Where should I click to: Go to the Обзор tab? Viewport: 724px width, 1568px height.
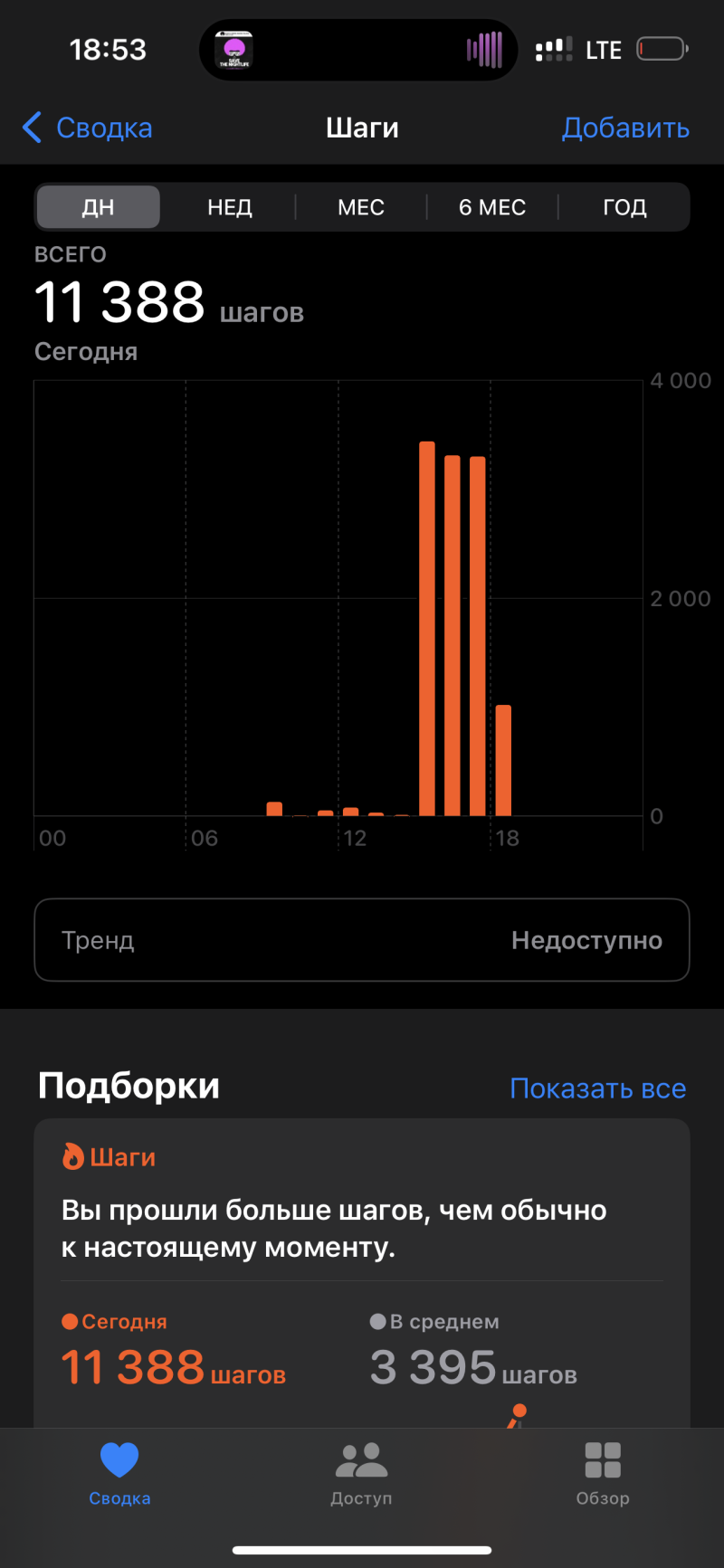603,1473
